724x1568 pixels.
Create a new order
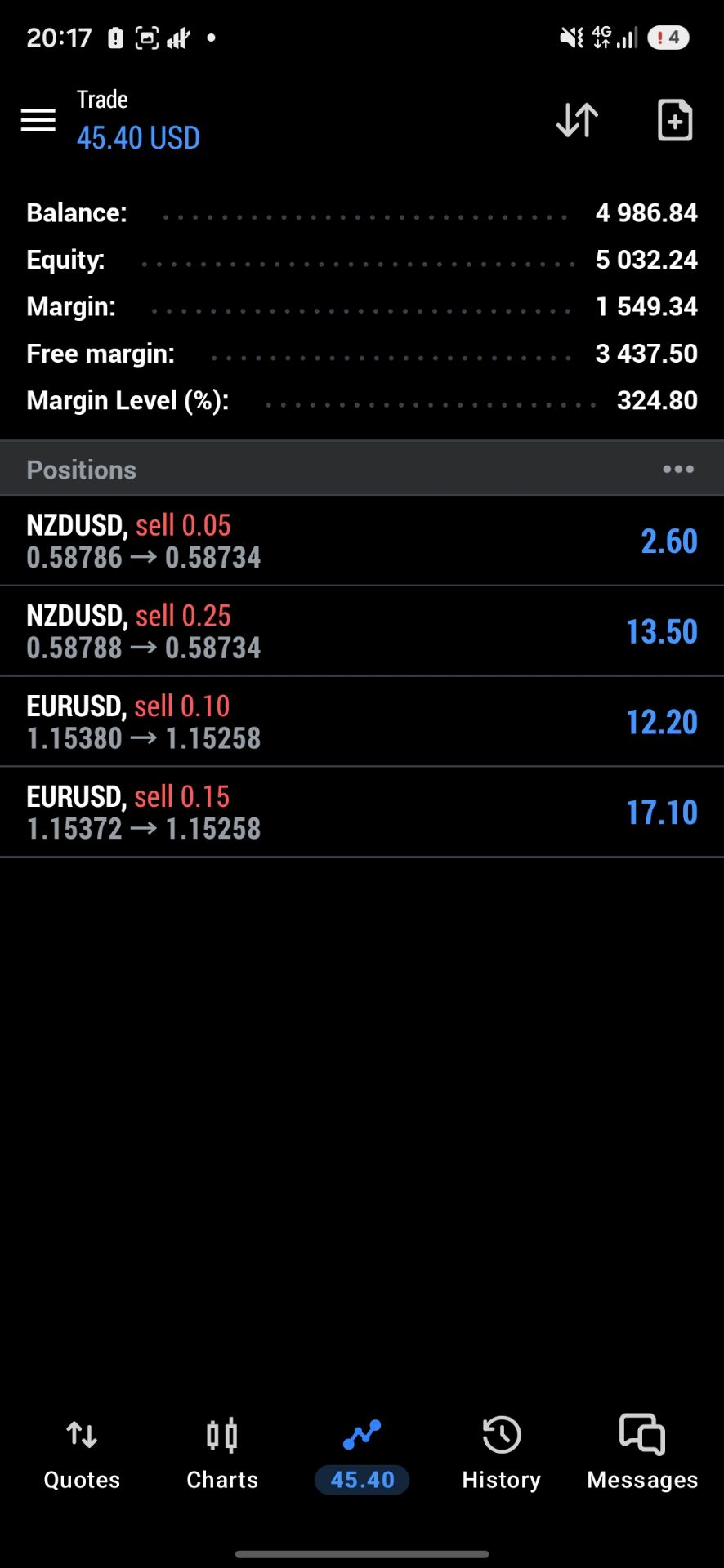pyautogui.click(x=675, y=121)
